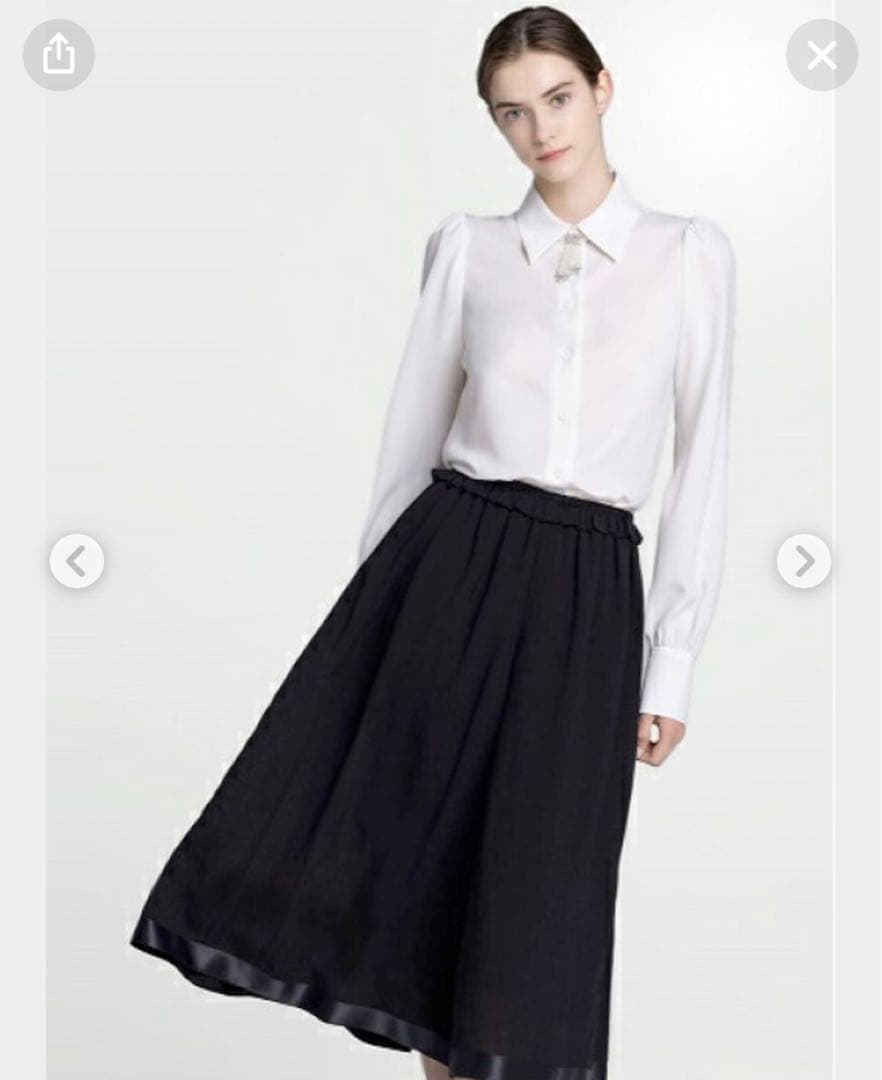Close the image viewer

(821, 55)
